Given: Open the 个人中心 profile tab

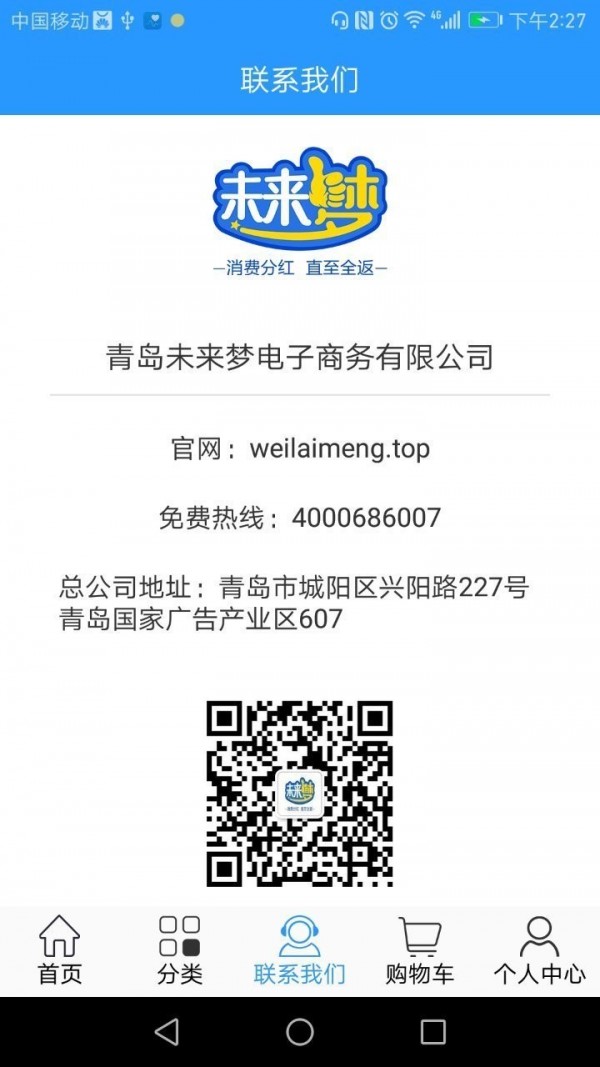Looking at the screenshot, I should (539, 950).
